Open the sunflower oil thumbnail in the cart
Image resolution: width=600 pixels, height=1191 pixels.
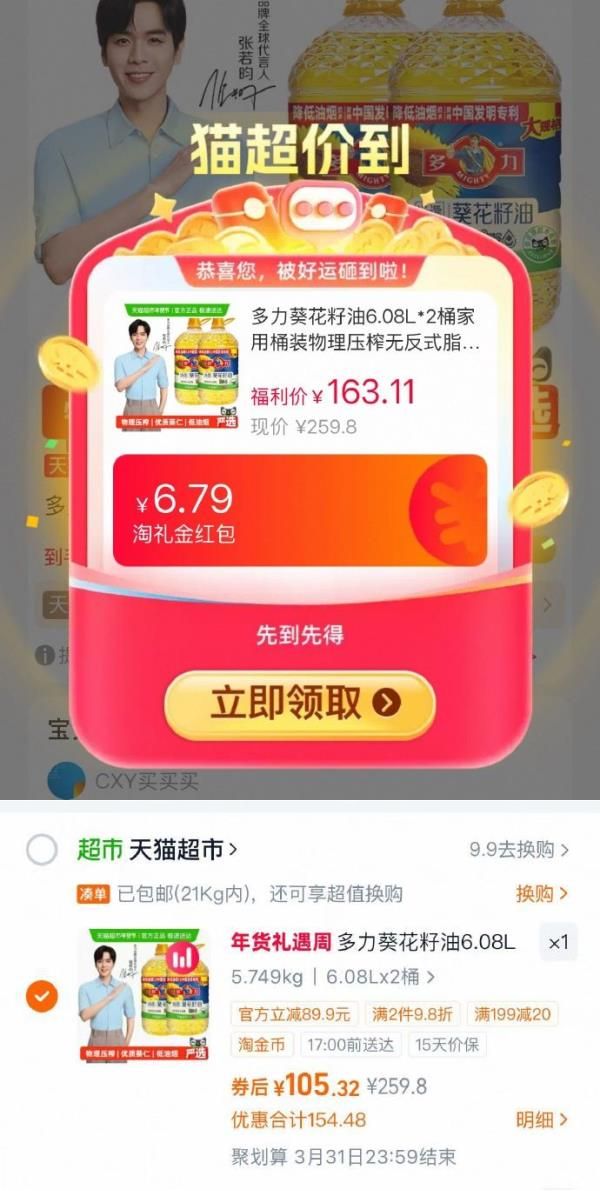tap(144, 995)
